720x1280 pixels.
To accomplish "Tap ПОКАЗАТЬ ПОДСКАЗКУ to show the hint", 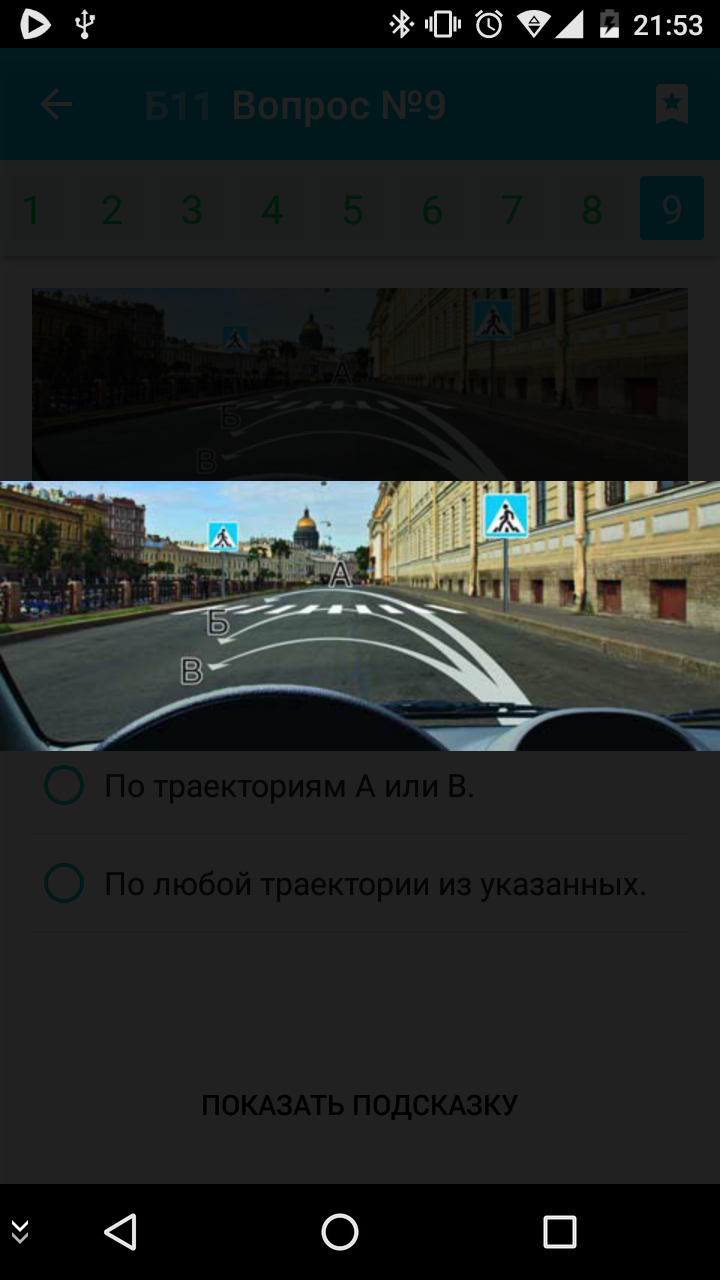I will (x=360, y=1105).
